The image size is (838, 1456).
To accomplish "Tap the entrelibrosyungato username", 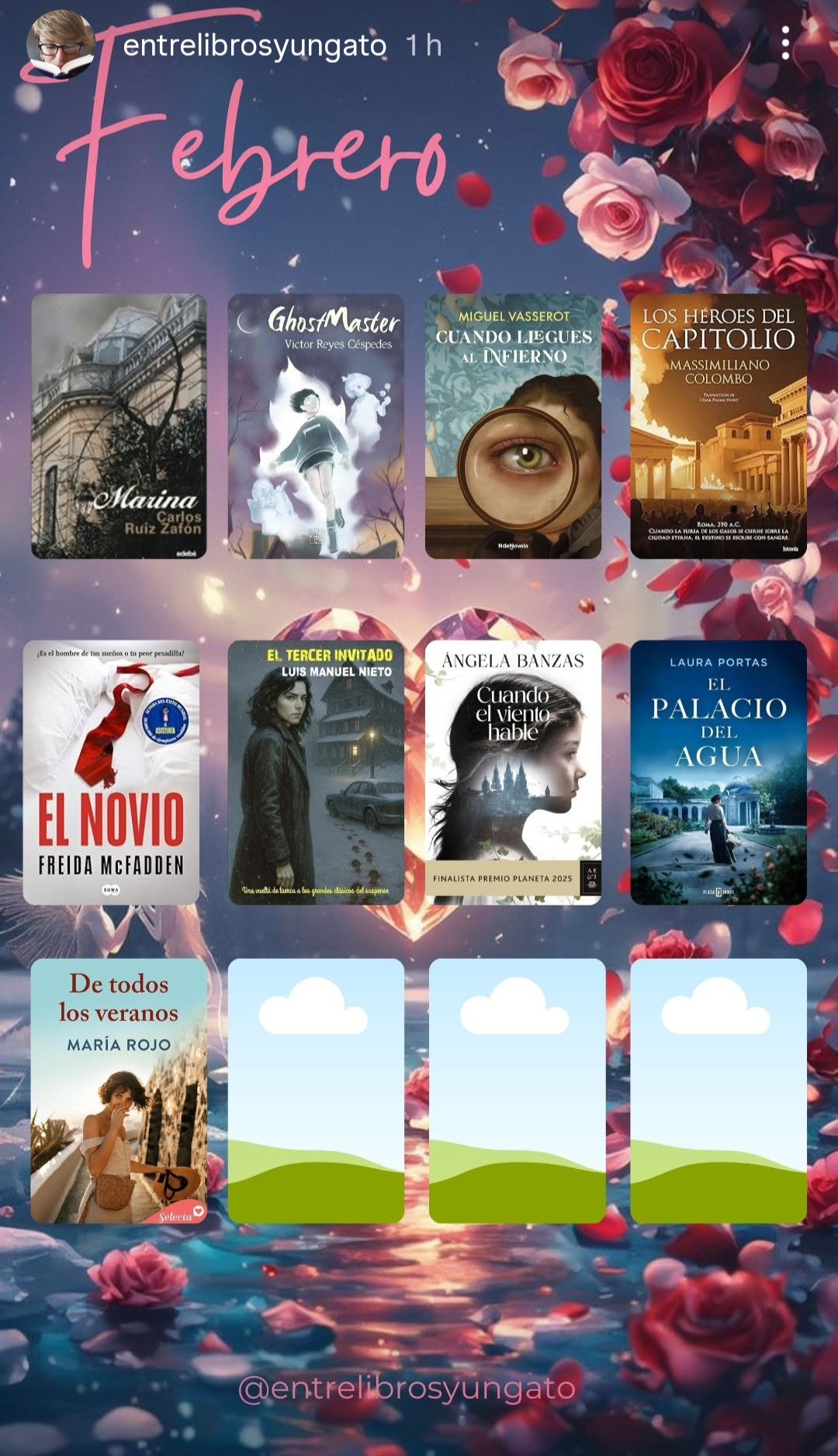I will pyautogui.click(x=255, y=46).
